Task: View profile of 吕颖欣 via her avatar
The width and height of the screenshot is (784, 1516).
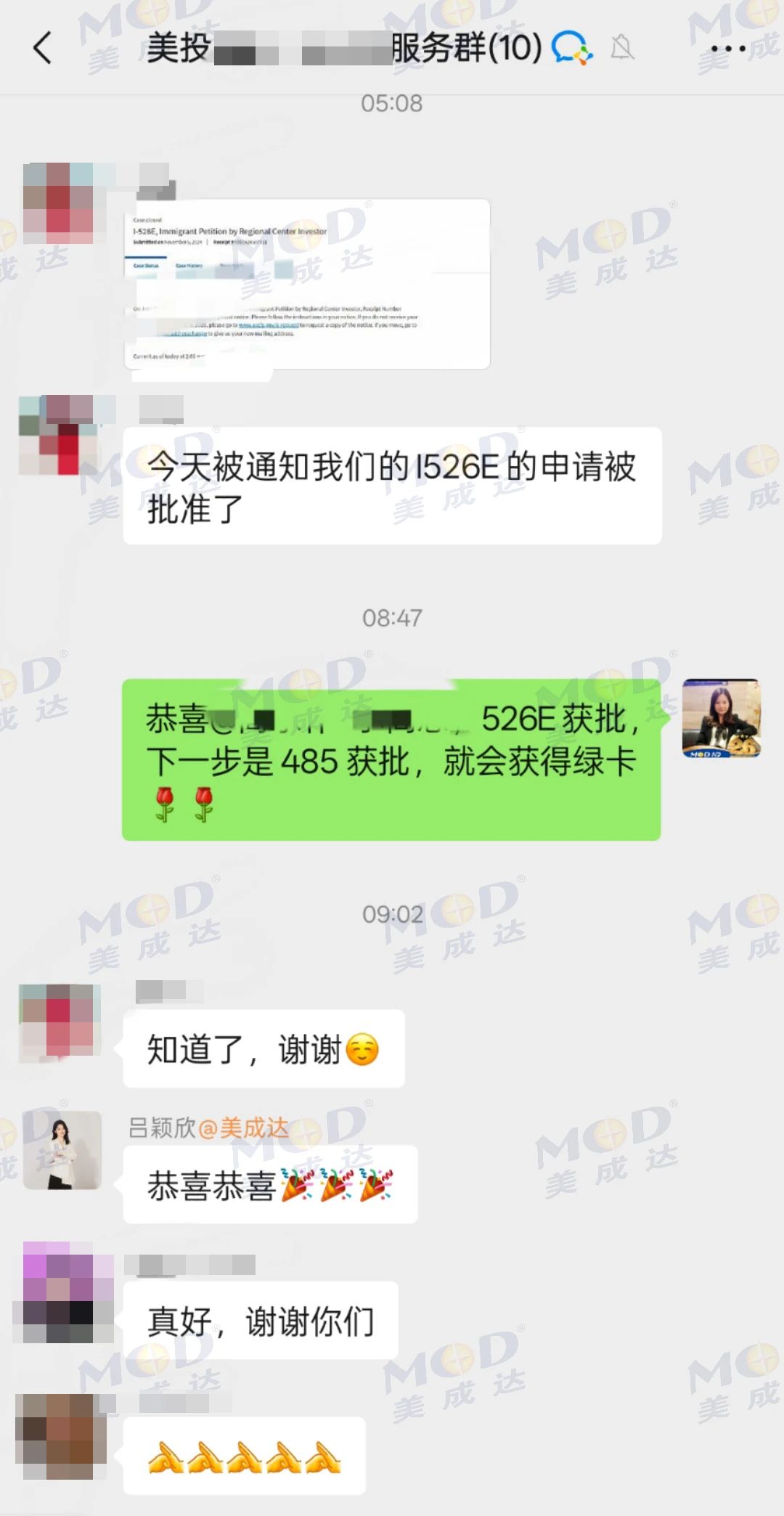Action: [62, 1150]
